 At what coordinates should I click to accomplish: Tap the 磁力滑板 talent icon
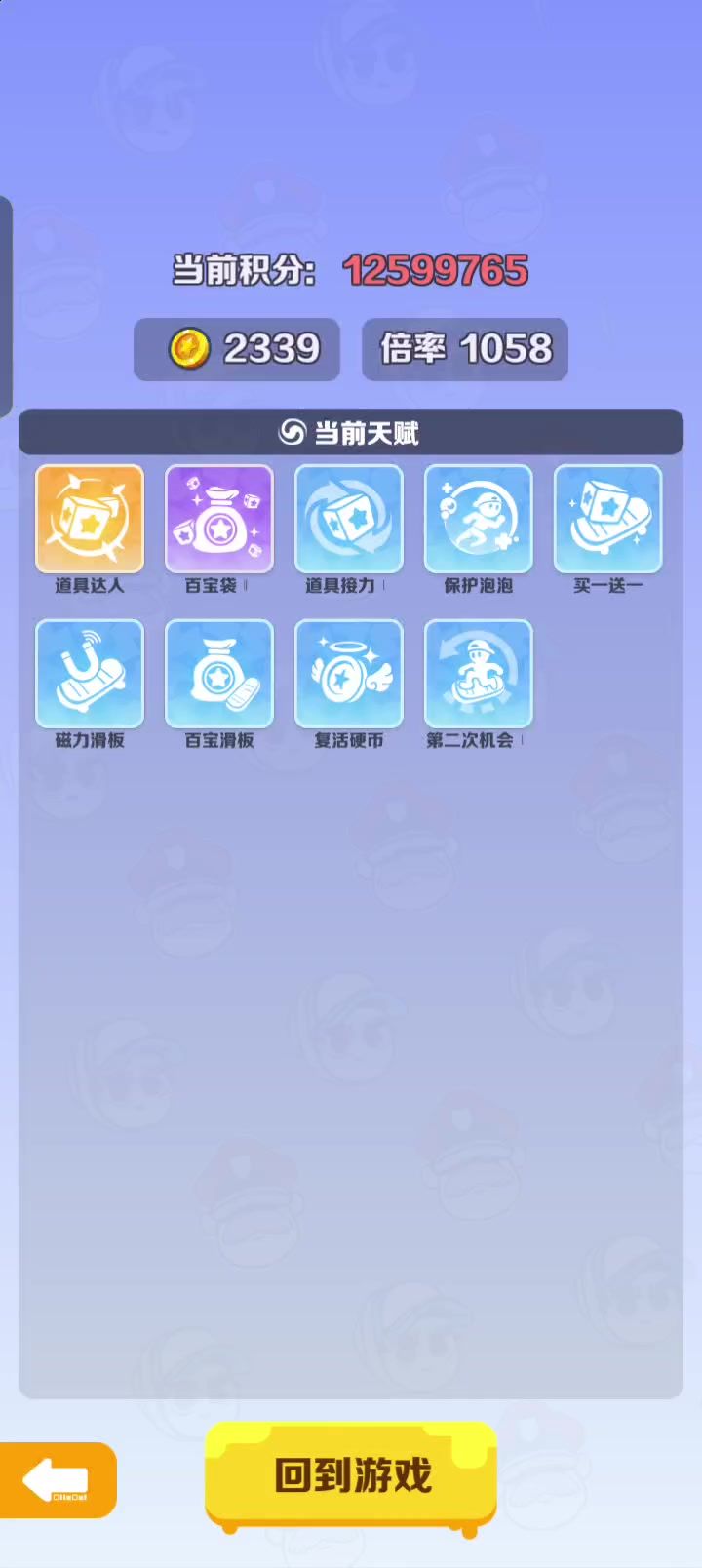point(90,674)
